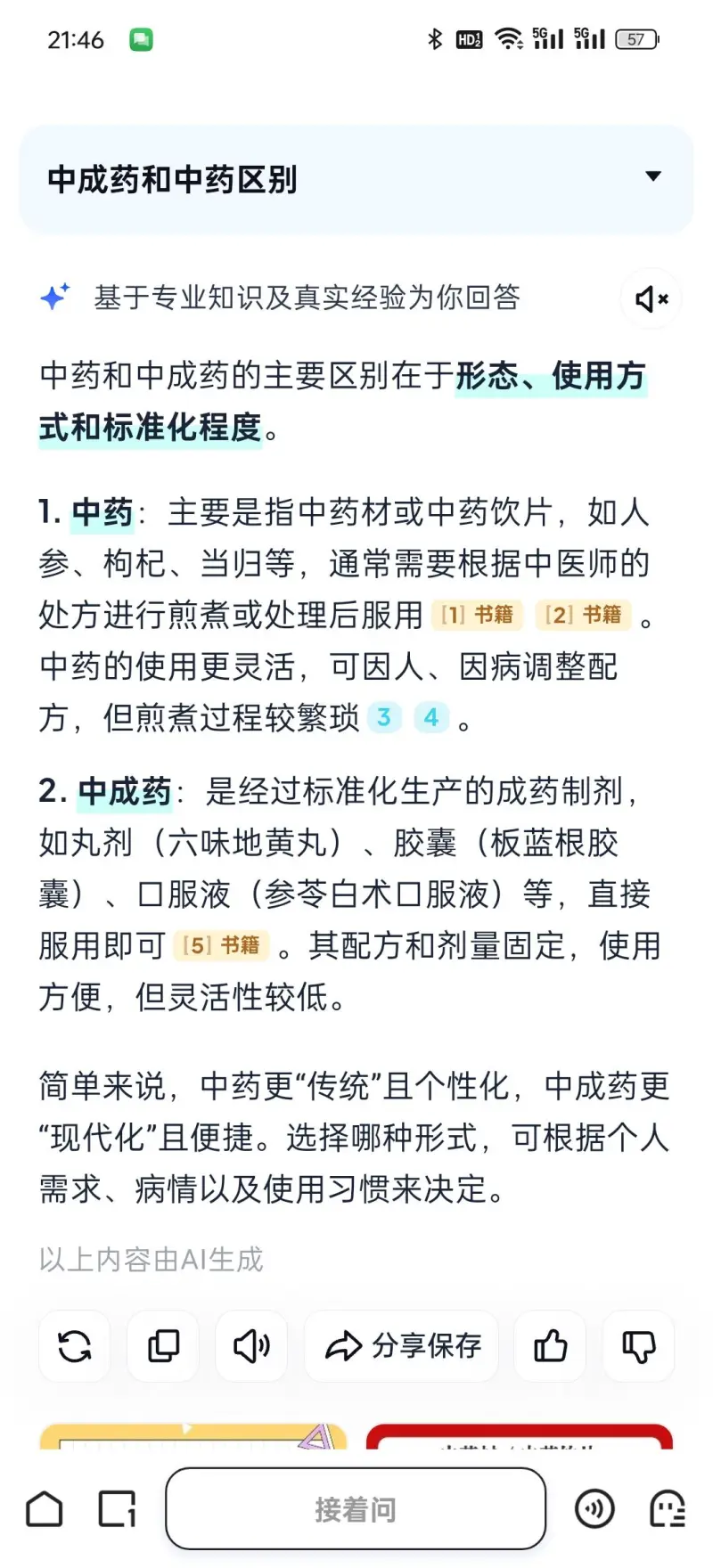Go to the home icon
Image resolution: width=713 pixels, height=1568 pixels.
pyautogui.click(x=45, y=1509)
